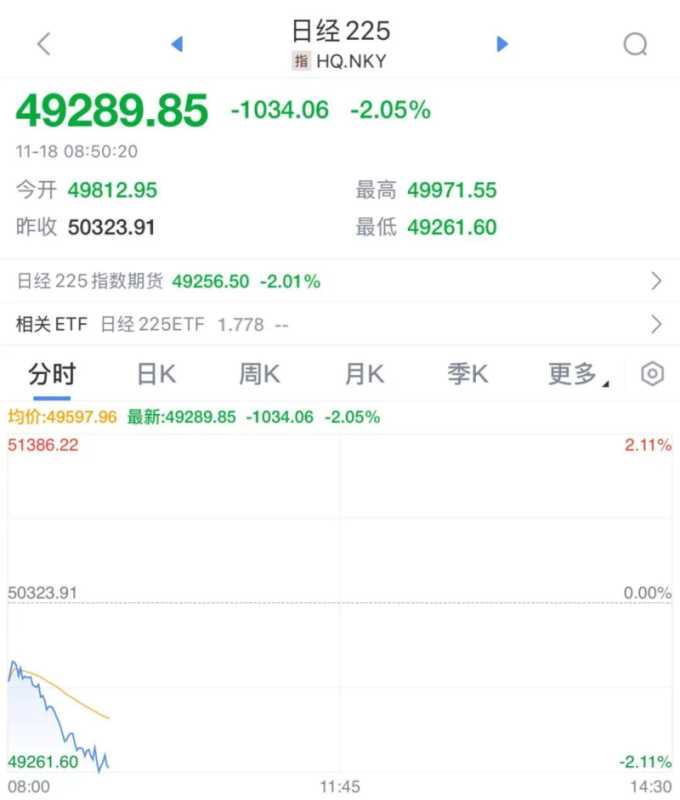Switch to the previous index
This screenshot has height=800, width=680.
[x=177, y=44]
